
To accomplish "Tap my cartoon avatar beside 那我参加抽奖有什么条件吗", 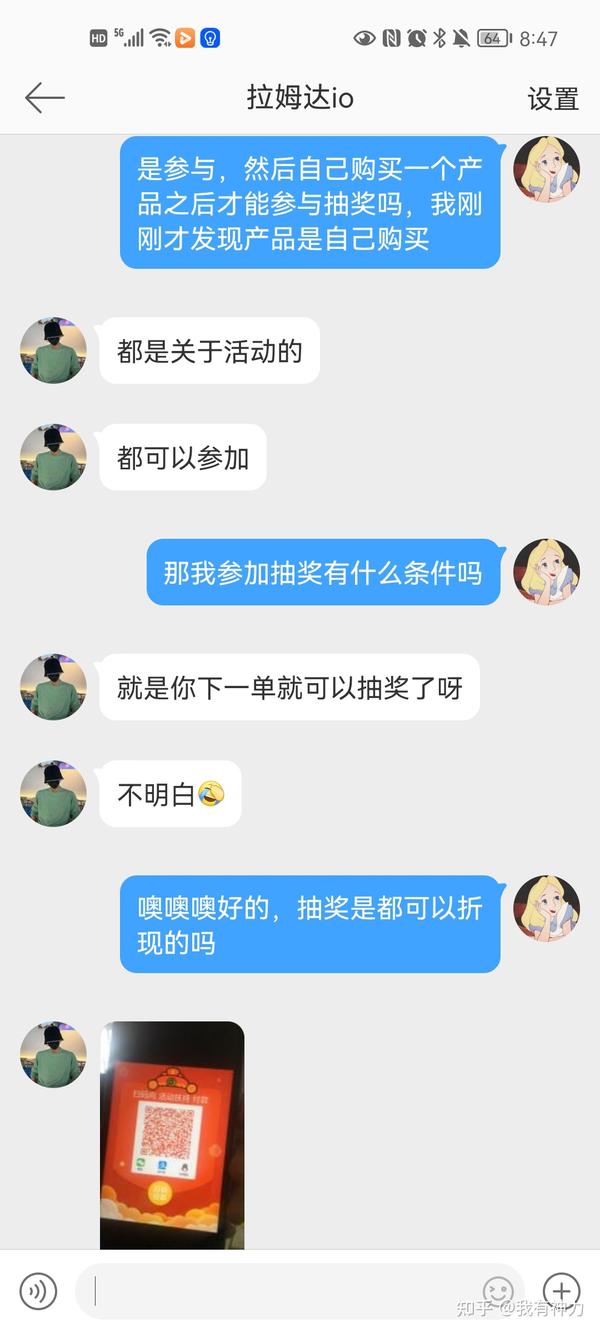I will [x=547, y=573].
